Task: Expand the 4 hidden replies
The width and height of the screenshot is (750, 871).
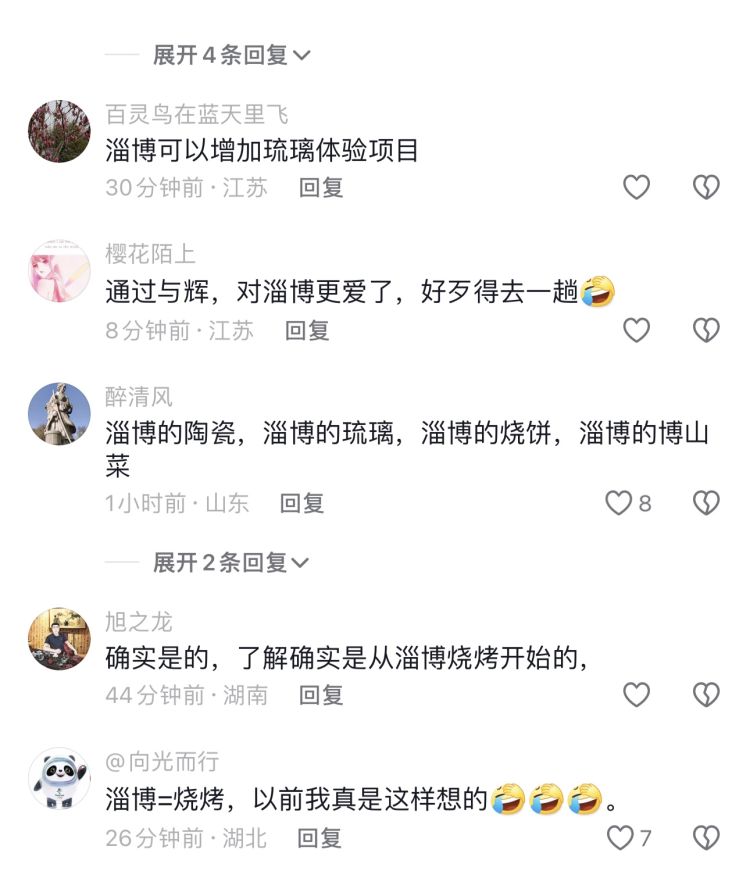Action: pyautogui.click(x=231, y=56)
